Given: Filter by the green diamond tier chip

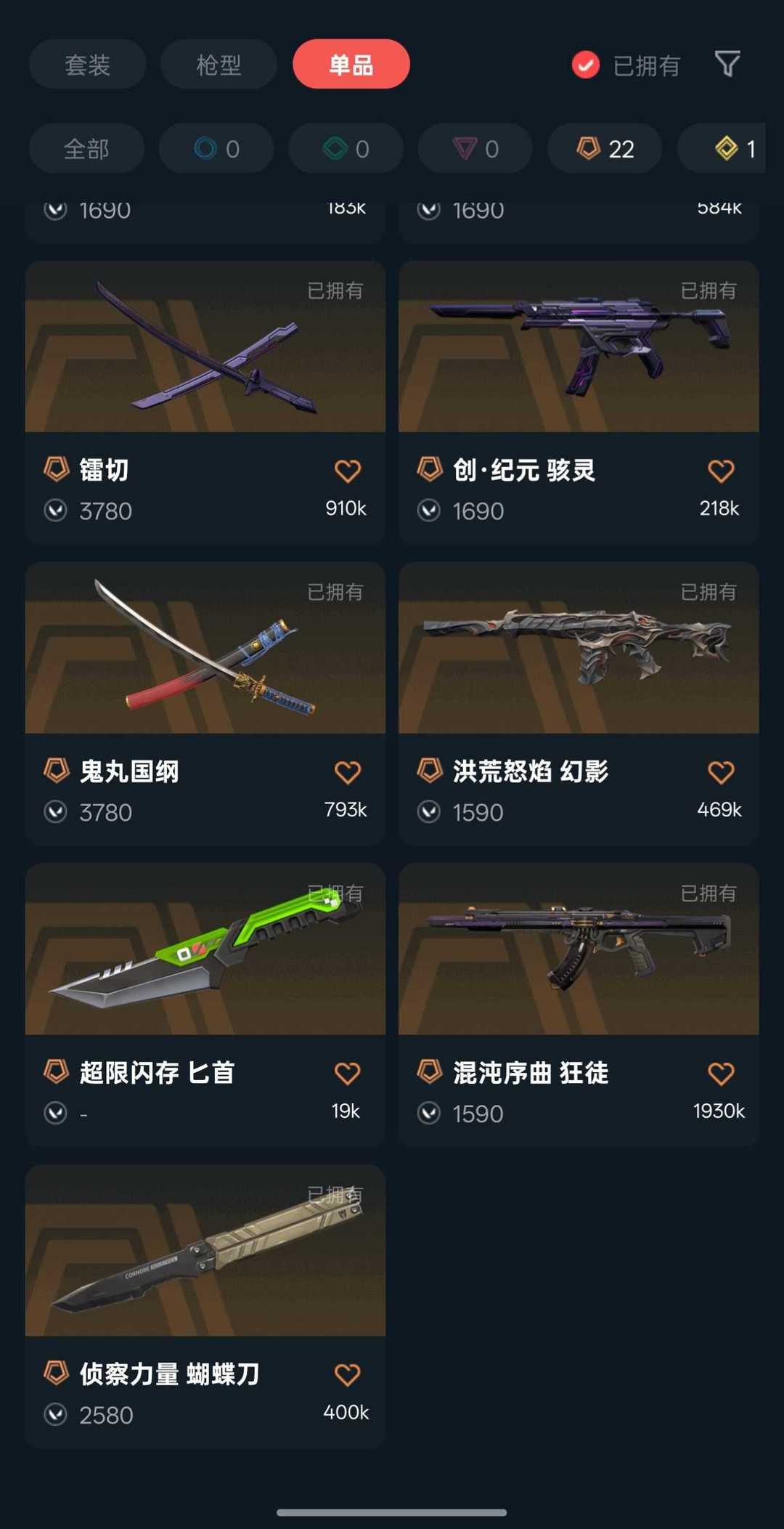Looking at the screenshot, I should 346,149.
